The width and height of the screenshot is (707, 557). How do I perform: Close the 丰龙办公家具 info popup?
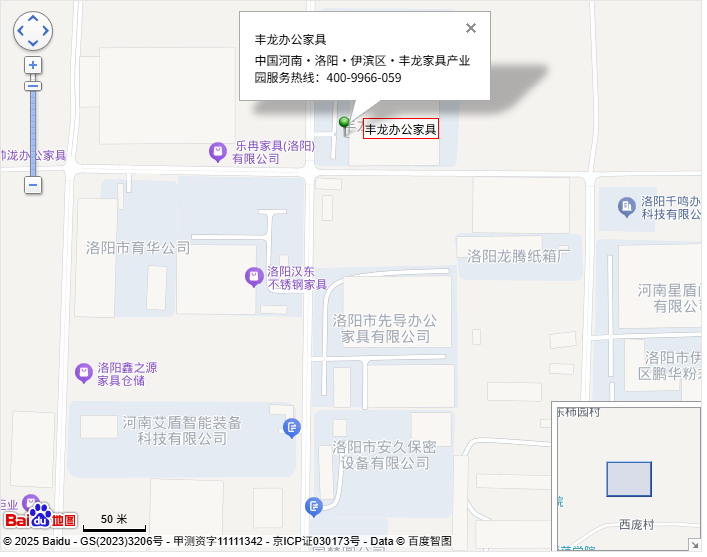pos(471,28)
